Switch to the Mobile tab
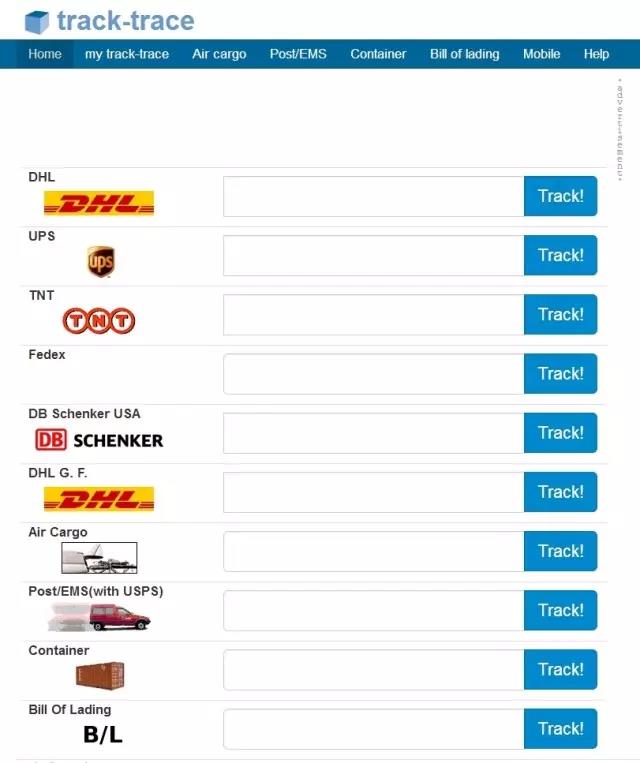This screenshot has width=640, height=763. click(x=541, y=54)
